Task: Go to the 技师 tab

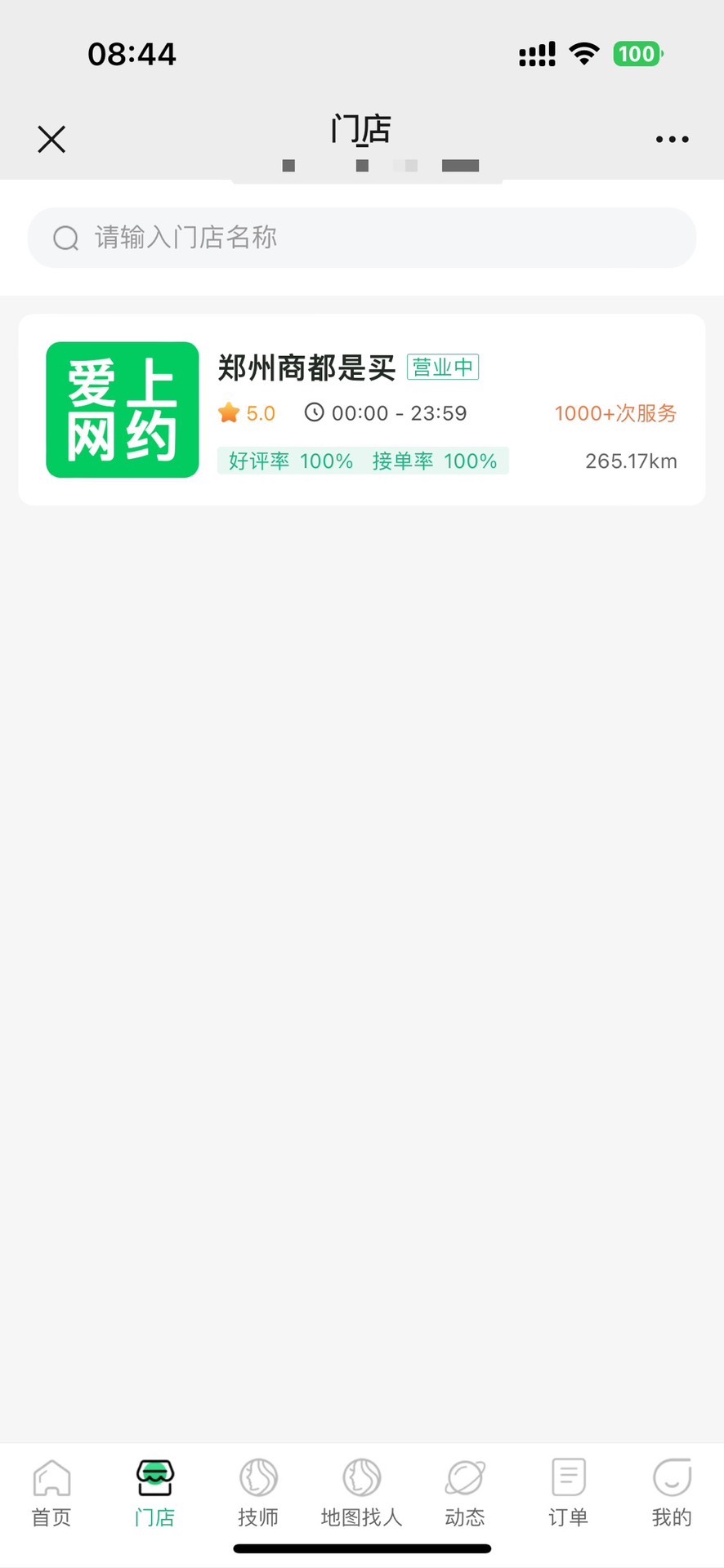Action: pyautogui.click(x=258, y=1494)
